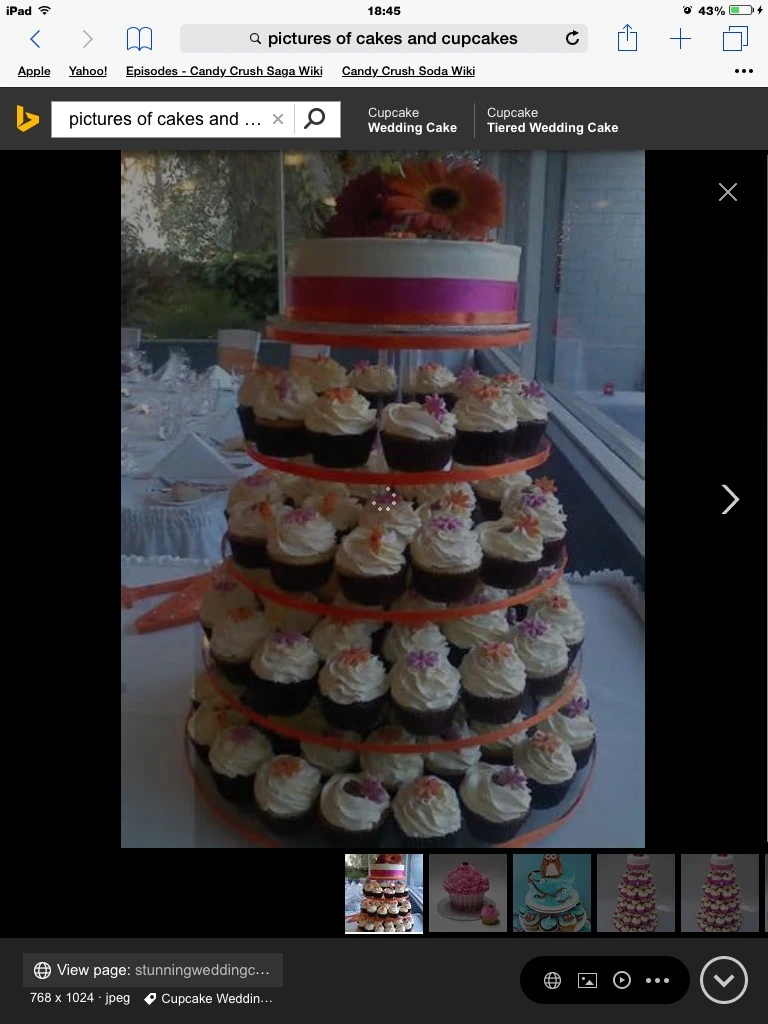Clear the search query with the X
Viewport: 768px width, 1024px height.
click(278, 118)
